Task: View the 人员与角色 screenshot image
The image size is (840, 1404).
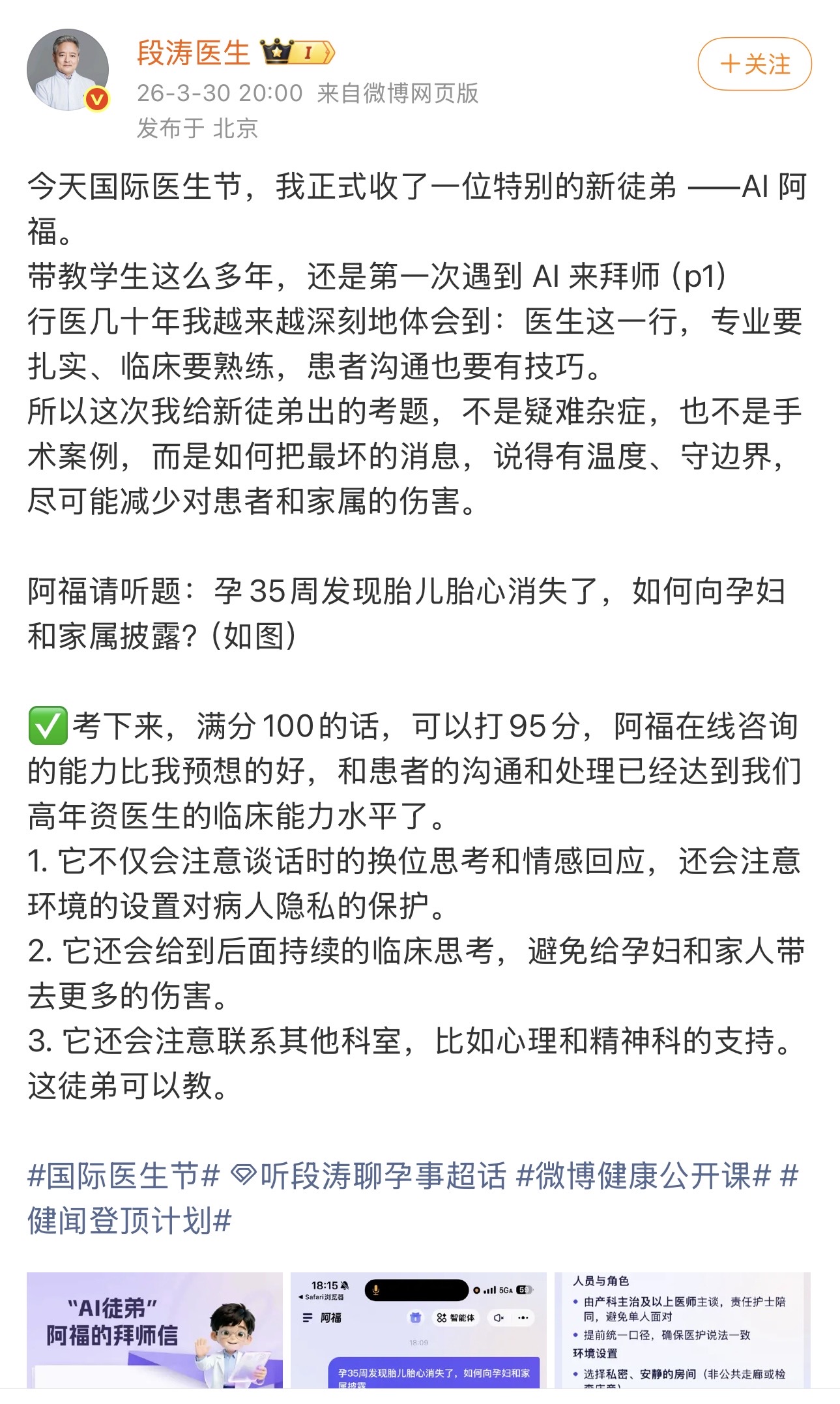Action: click(x=682, y=1330)
